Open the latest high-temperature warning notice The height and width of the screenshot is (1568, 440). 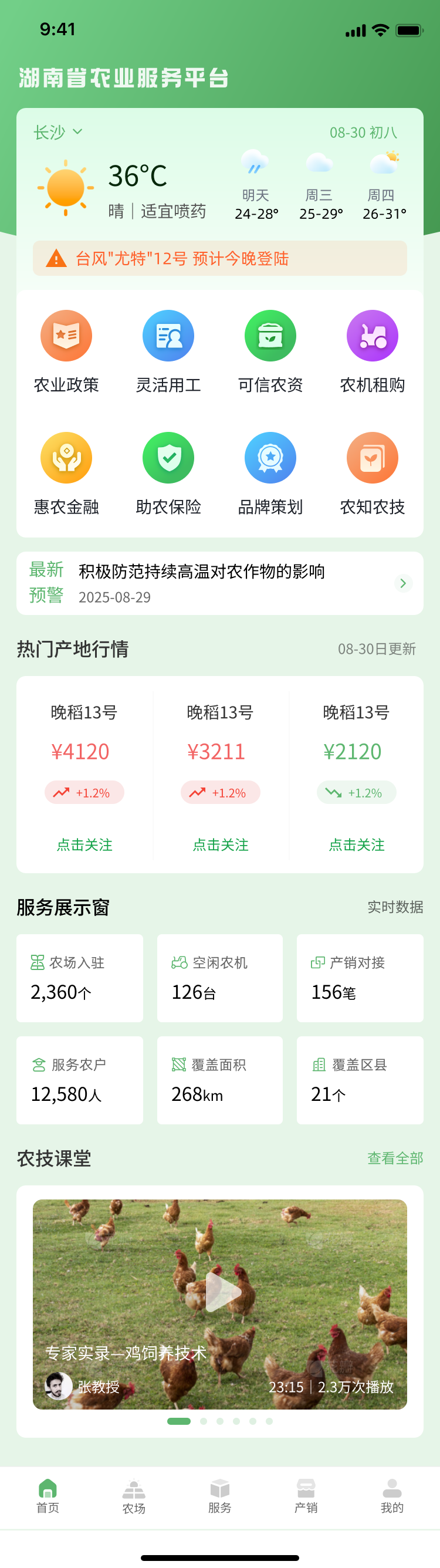219,583
